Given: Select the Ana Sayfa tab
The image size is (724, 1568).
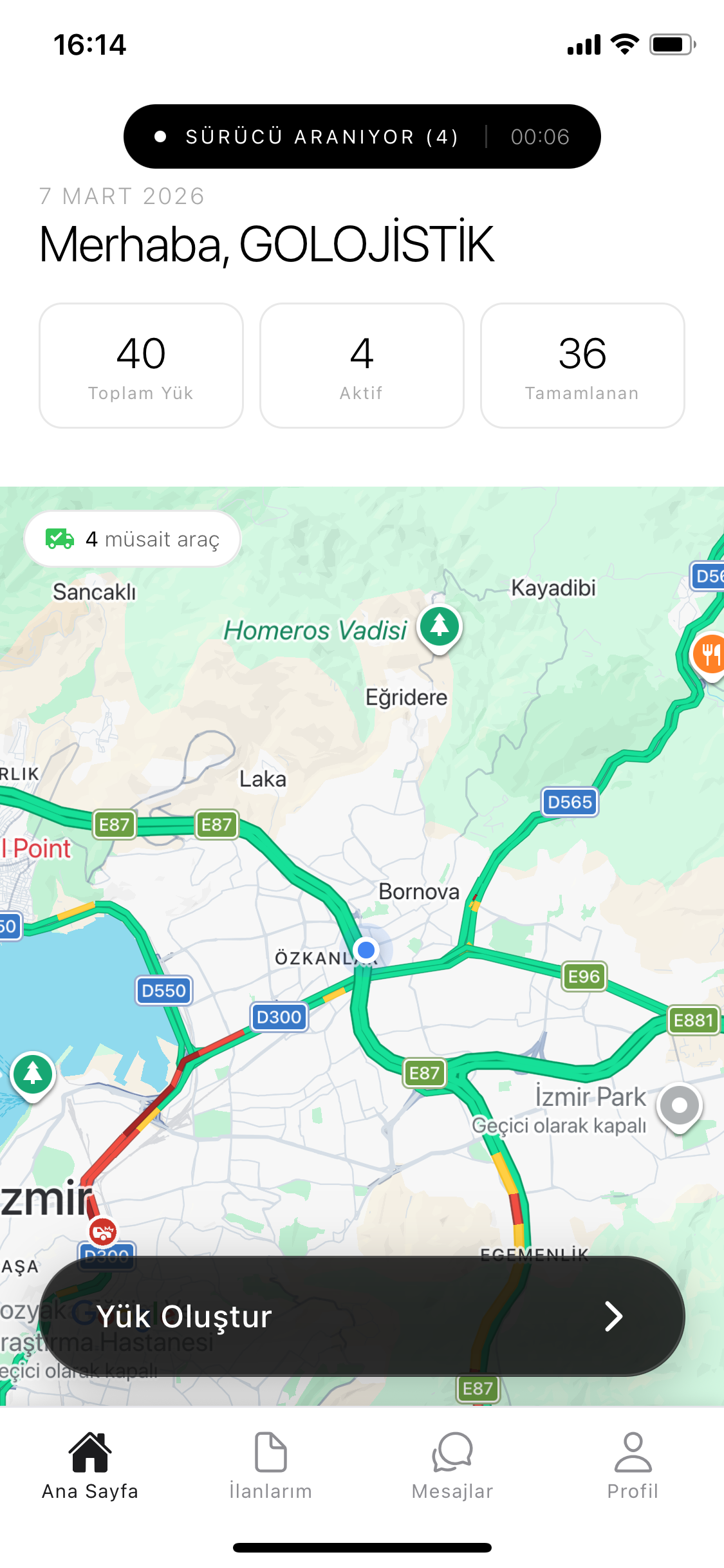Looking at the screenshot, I should 90,1465.
